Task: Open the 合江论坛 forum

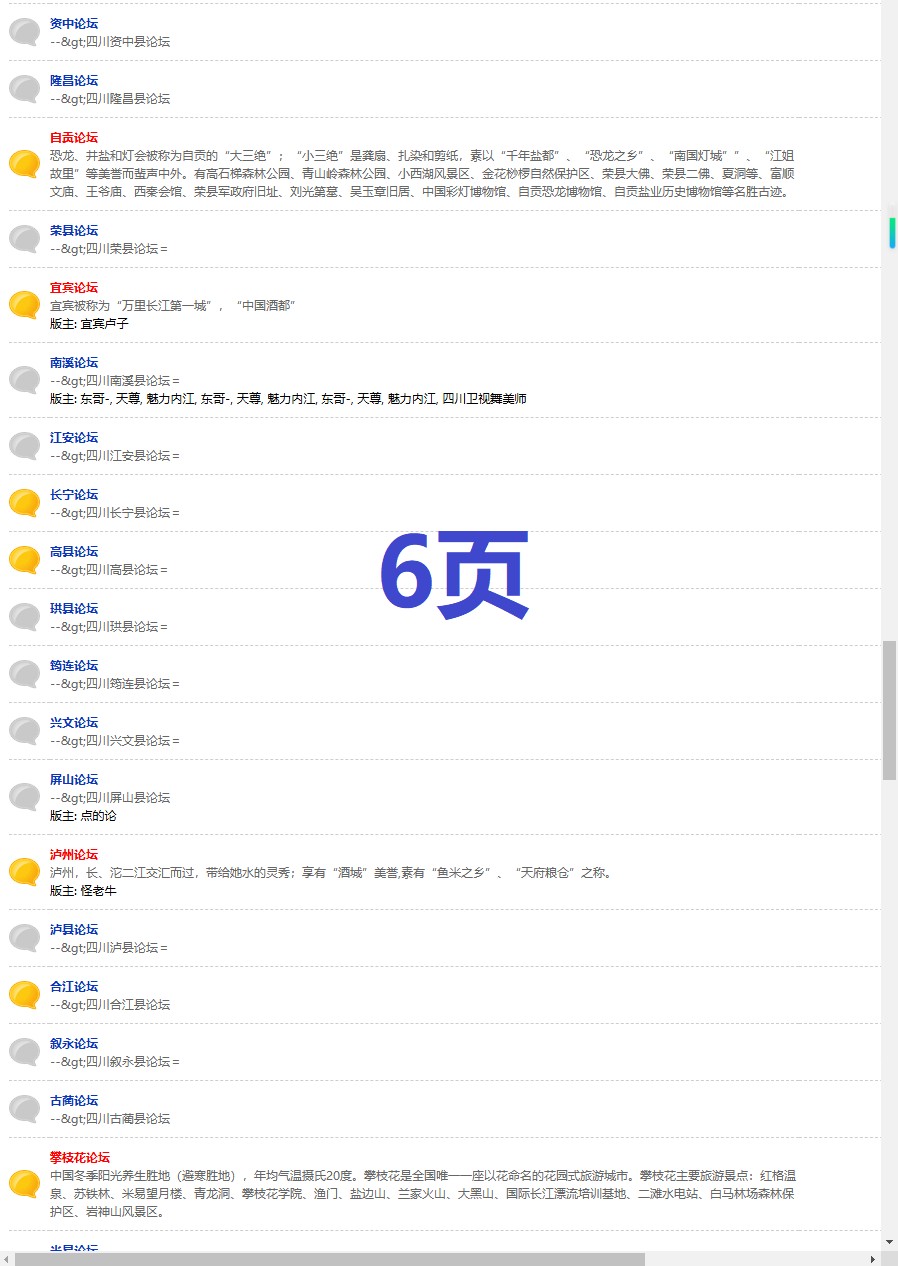Action: [x=74, y=986]
